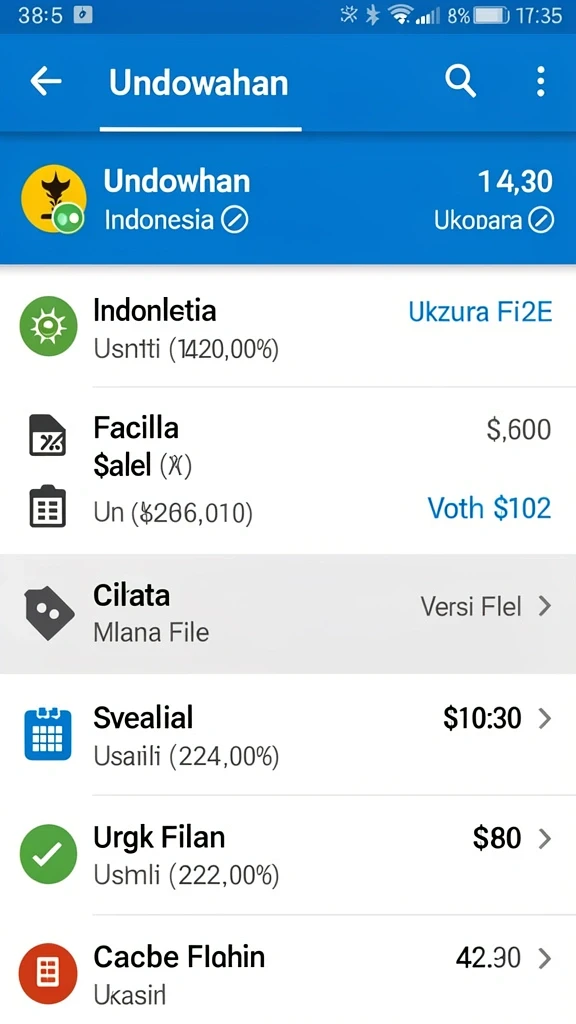Tap the Undowhan profile avatar
The width and height of the screenshot is (576, 1024).
pos(54,198)
